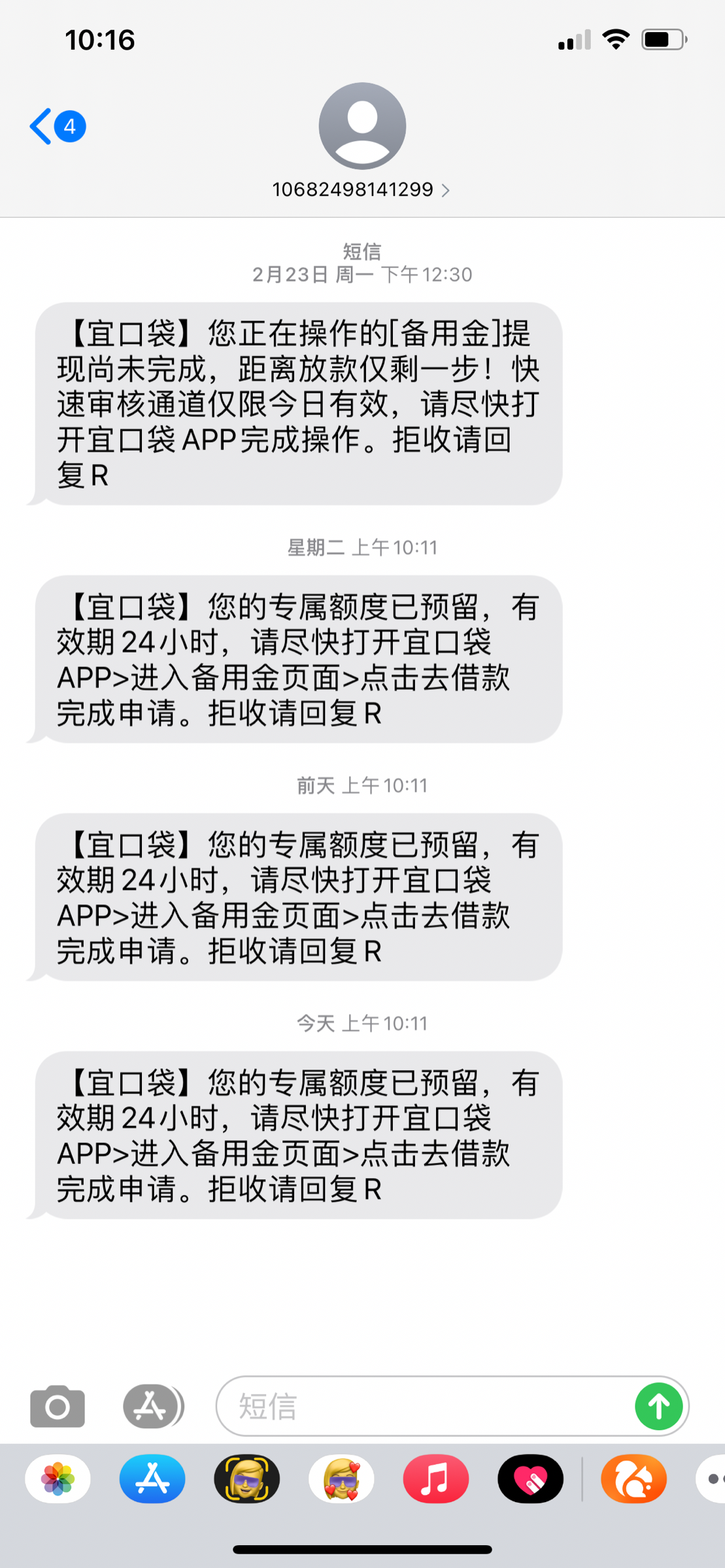Viewport: 725px width, 1568px height.
Task: Open the iMessage App Store icon beside camera
Action: 151,1407
